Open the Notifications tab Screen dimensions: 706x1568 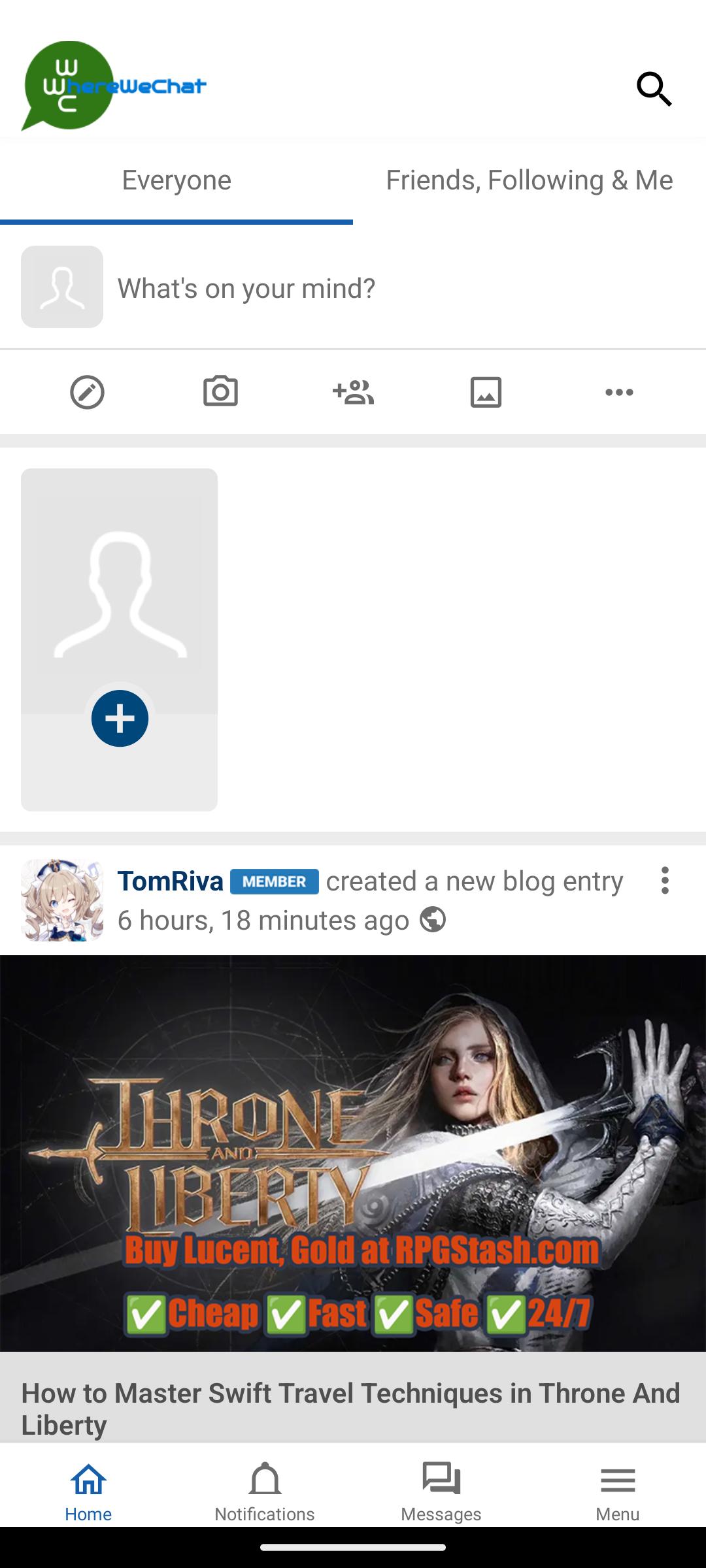pos(265,1492)
